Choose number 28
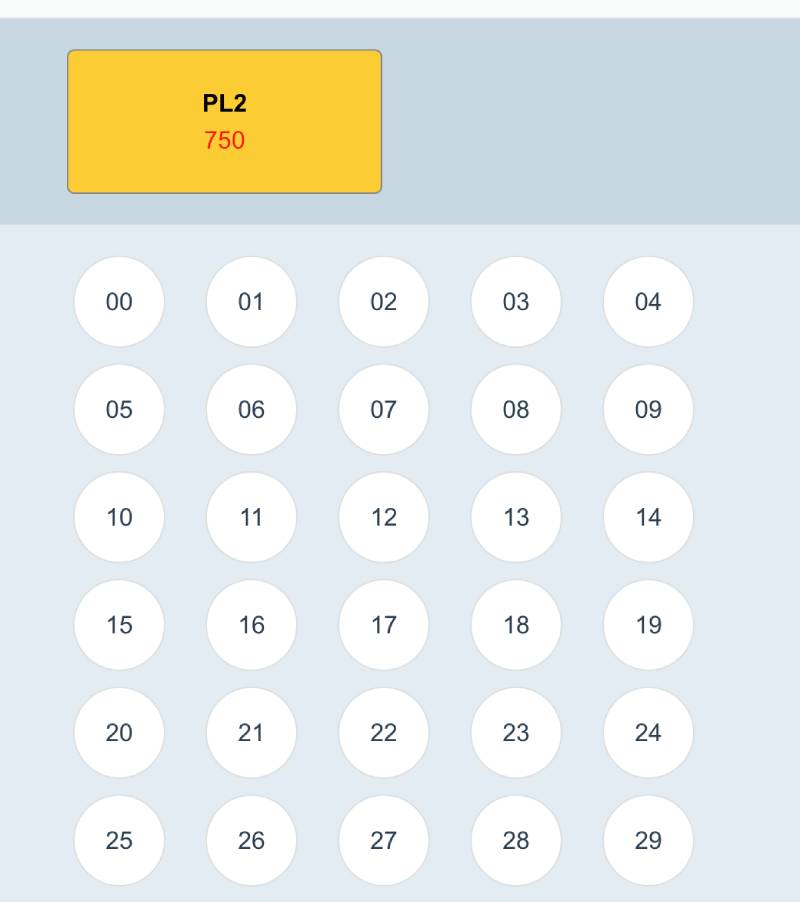The image size is (800, 902). [x=516, y=840]
